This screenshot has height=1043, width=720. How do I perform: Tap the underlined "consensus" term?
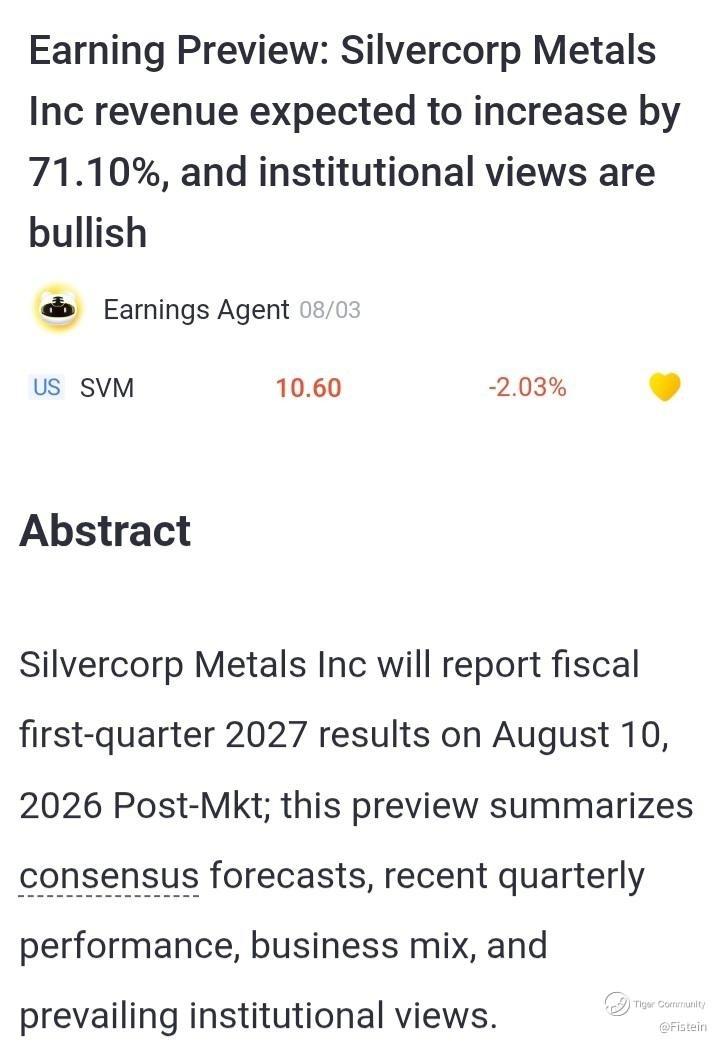point(109,876)
